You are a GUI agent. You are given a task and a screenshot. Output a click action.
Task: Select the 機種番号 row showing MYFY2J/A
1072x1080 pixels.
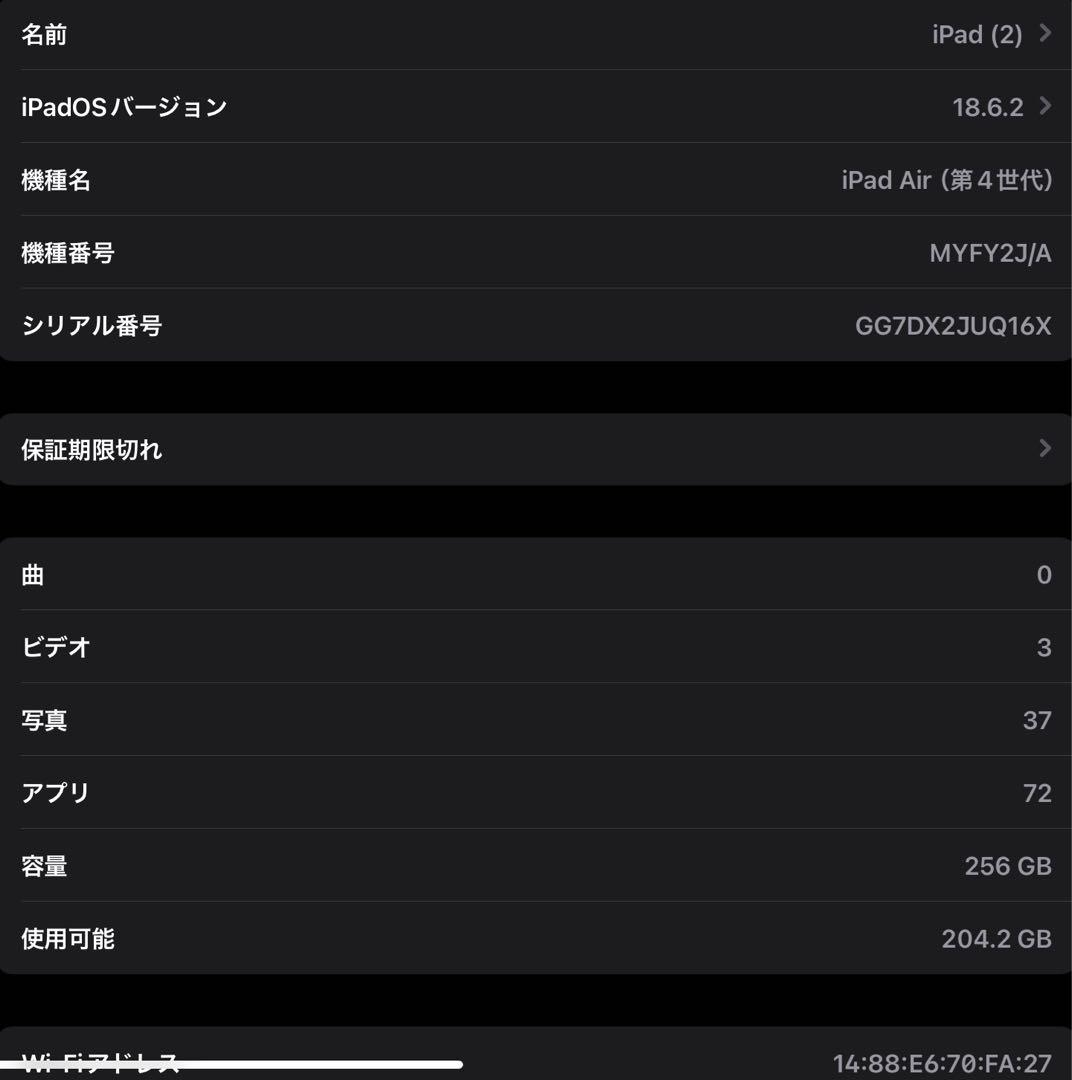click(536, 253)
